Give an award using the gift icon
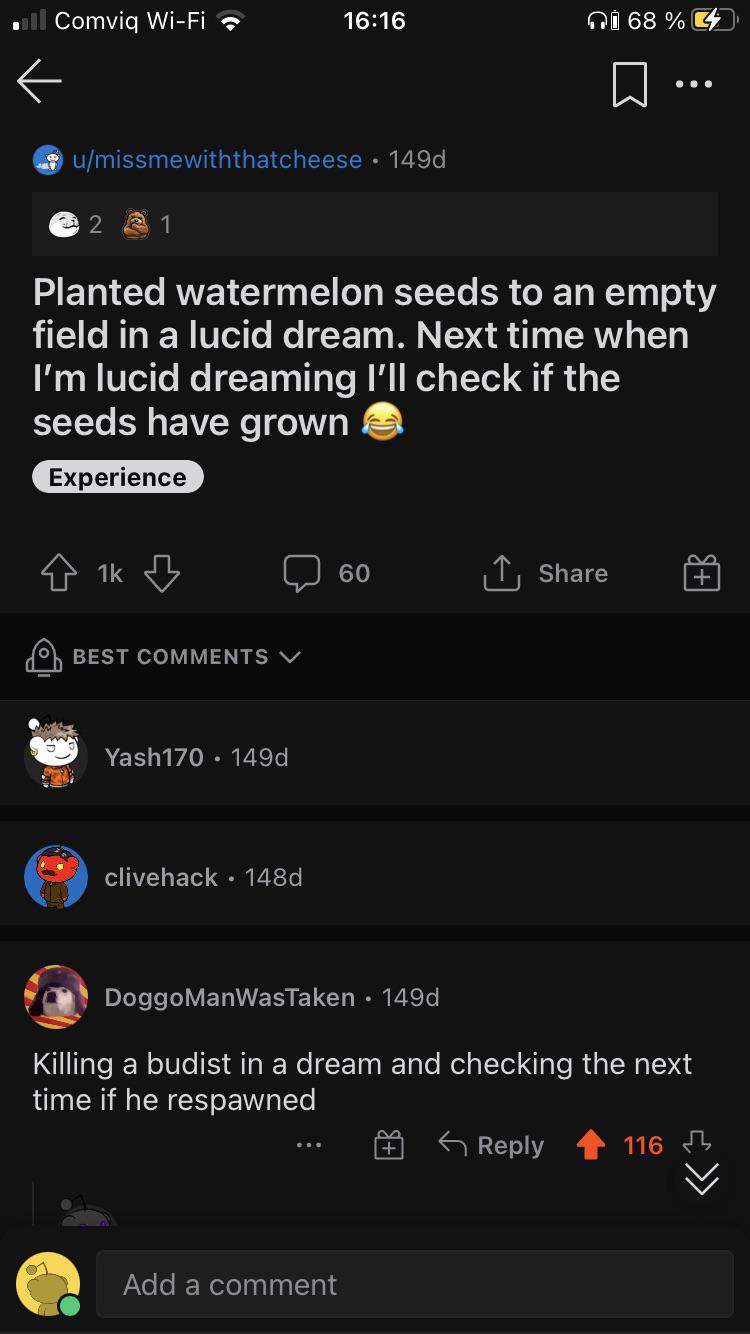Image resolution: width=750 pixels, height=1334 pixels. pyautogui.click(x=701, y=572)
